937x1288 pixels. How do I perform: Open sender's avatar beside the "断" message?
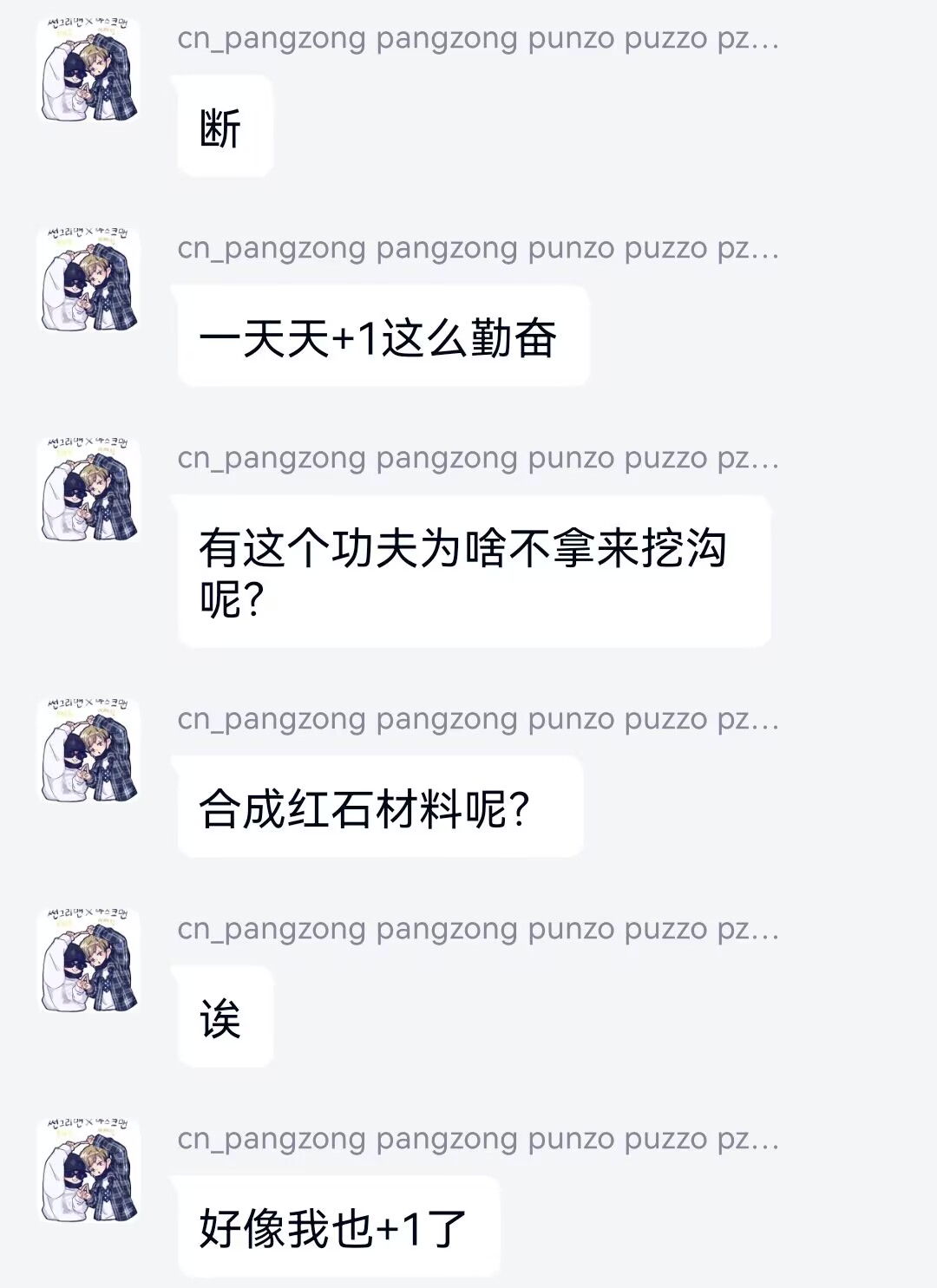88,70
